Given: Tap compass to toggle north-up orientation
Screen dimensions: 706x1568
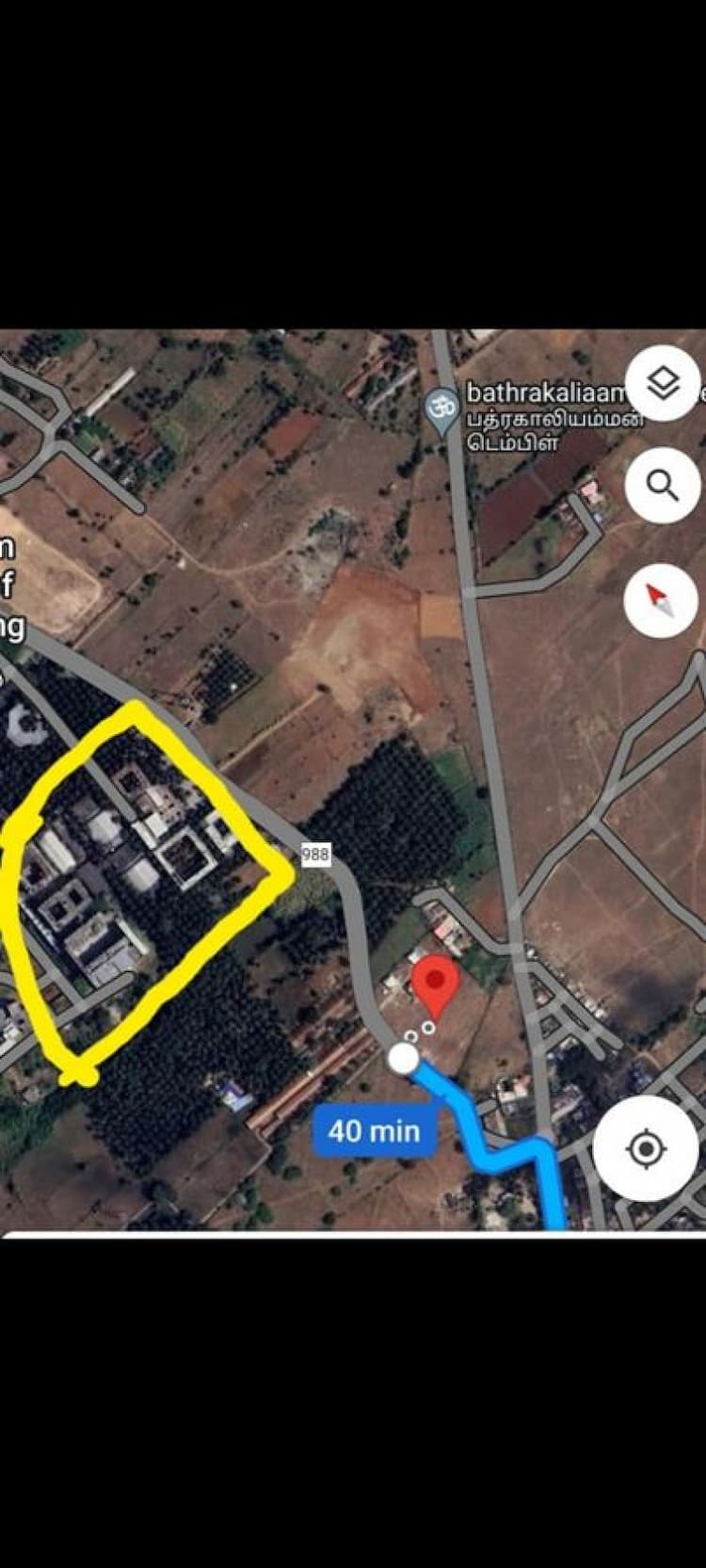Looking at the screenshot, I should tap(659, 599).
